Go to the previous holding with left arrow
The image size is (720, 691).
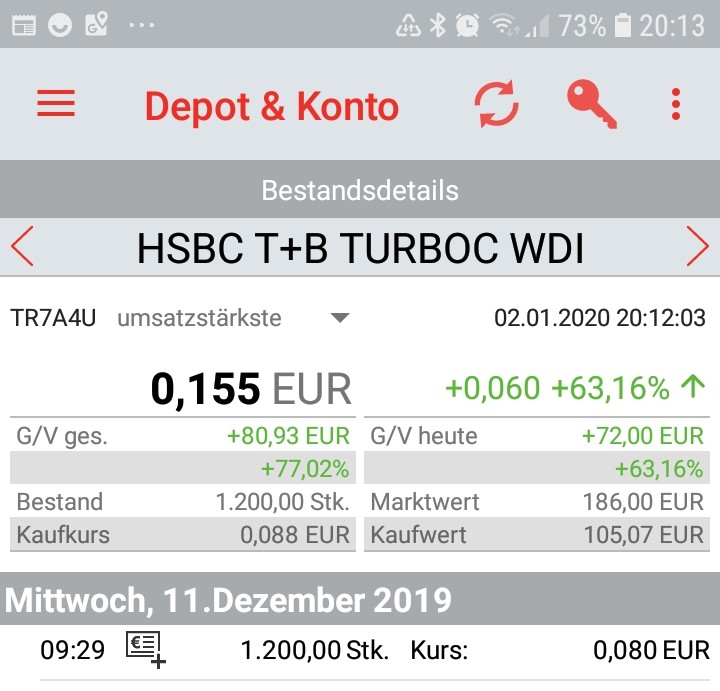23,247
